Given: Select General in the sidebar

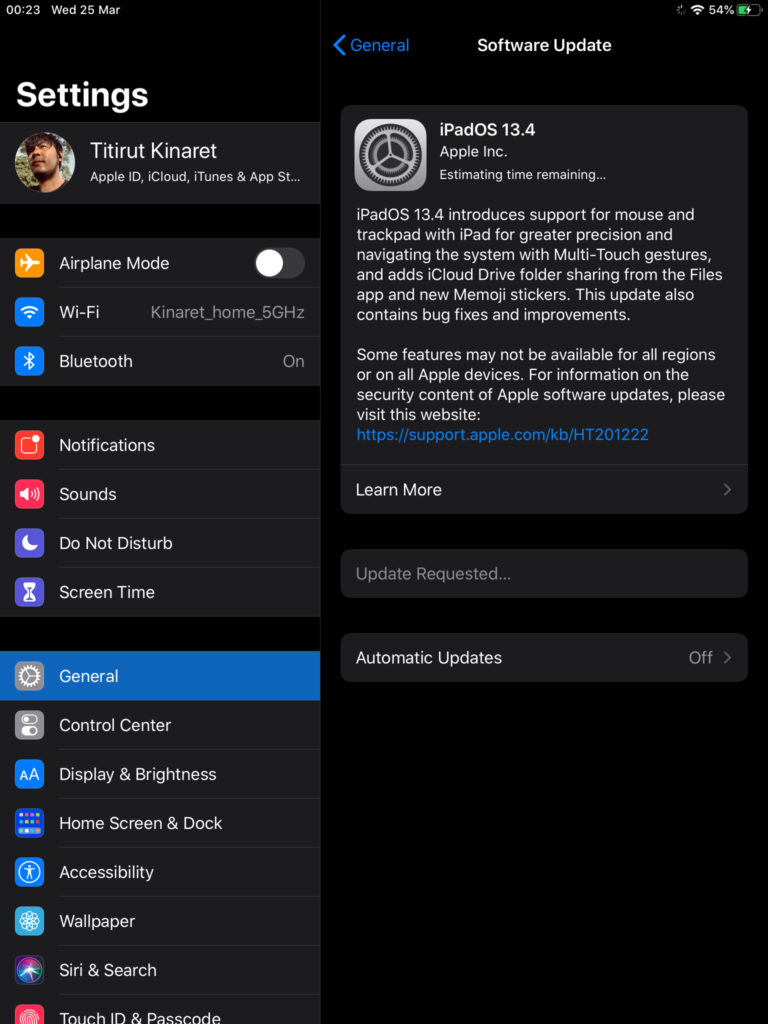Looking at the screenshot, I should click(x=160, y=676).
